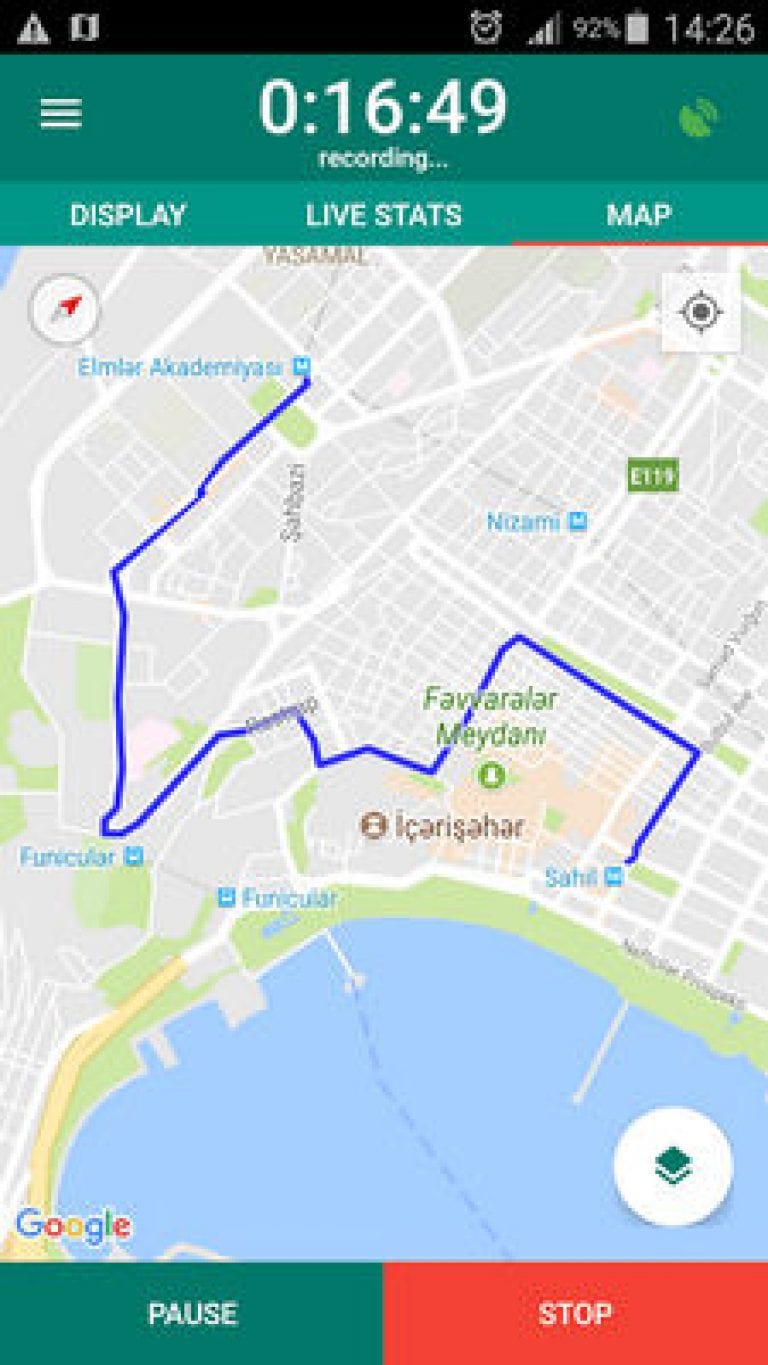The width and height of the screenshot is (768, 1365).
Task: Tap the recording timer showing 0:16:49
Action: 384,105
